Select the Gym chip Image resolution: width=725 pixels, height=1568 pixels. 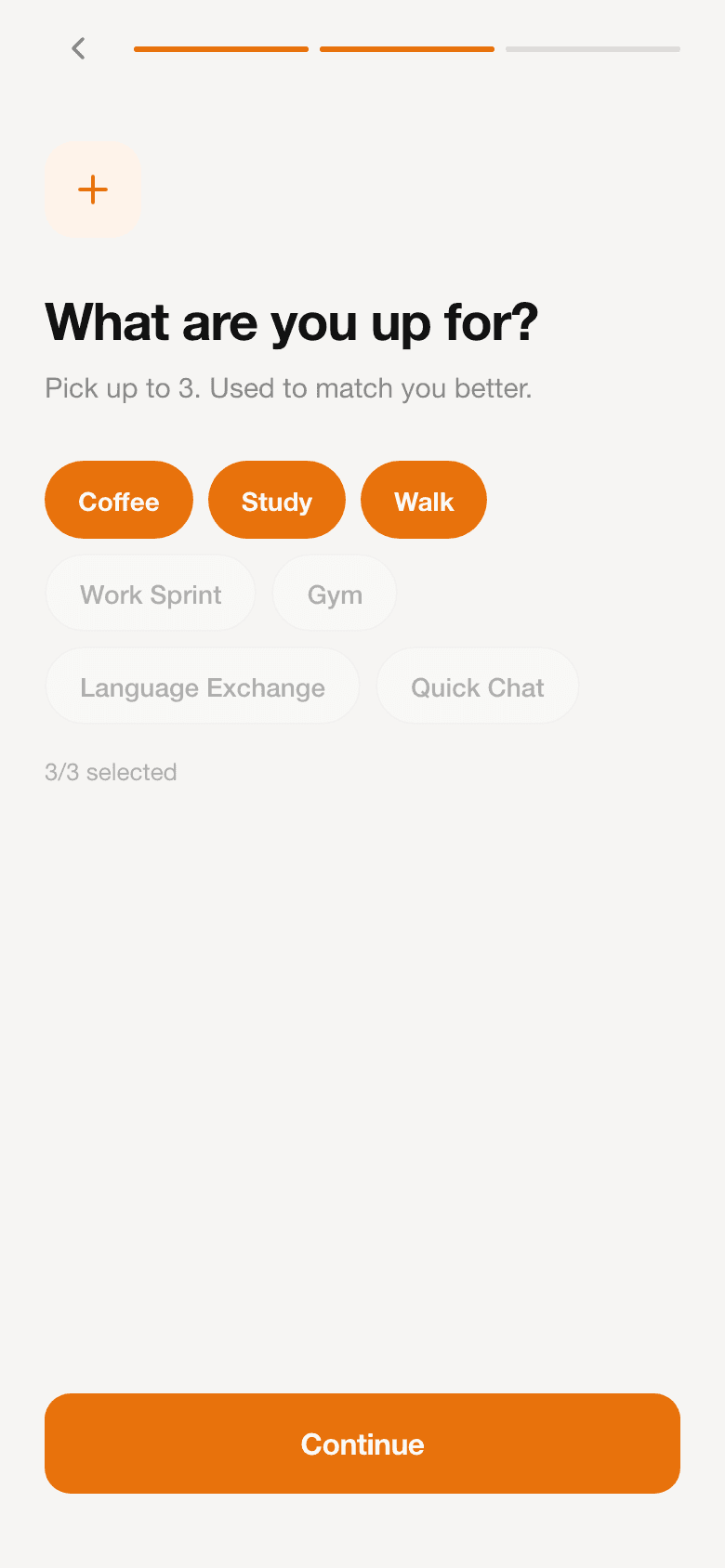point(335,594)
